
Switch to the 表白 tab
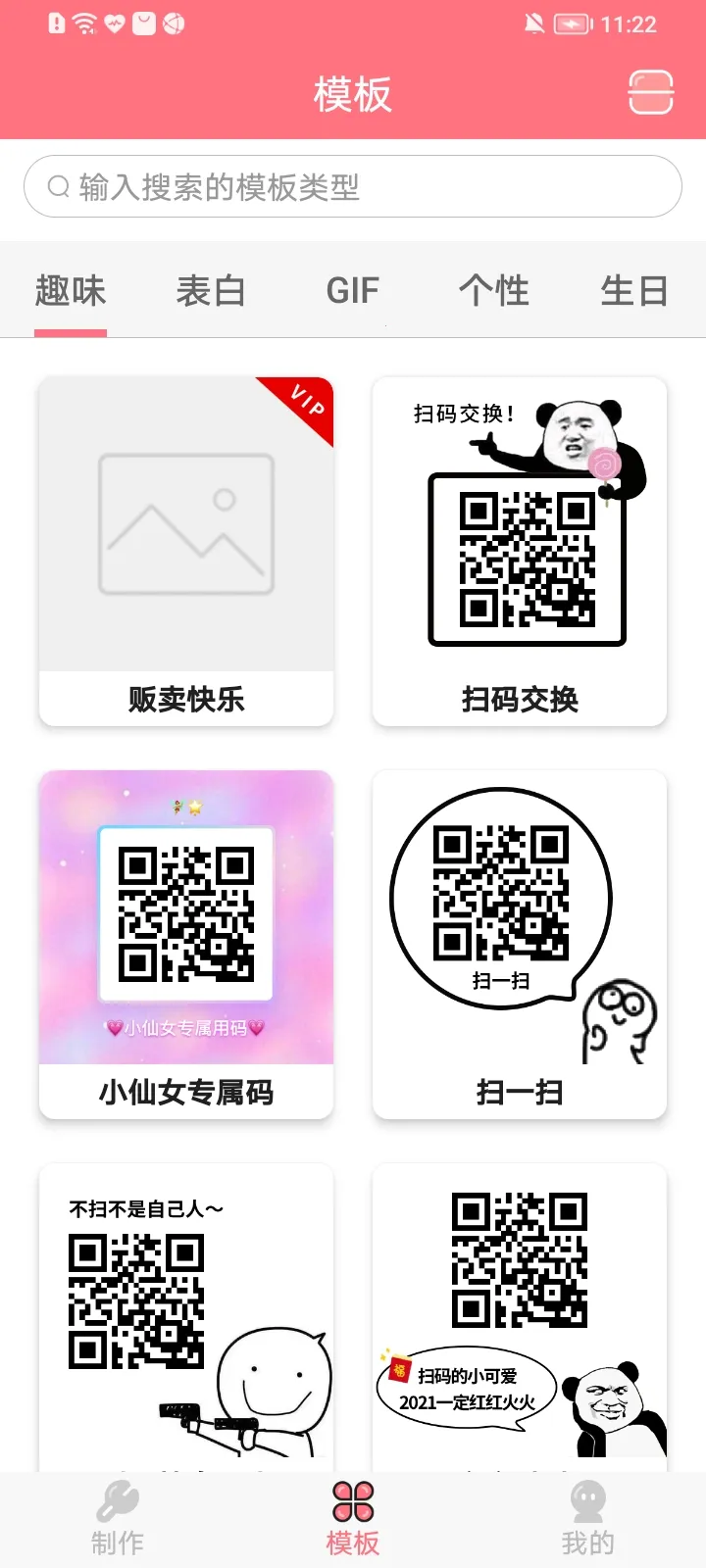211,290
